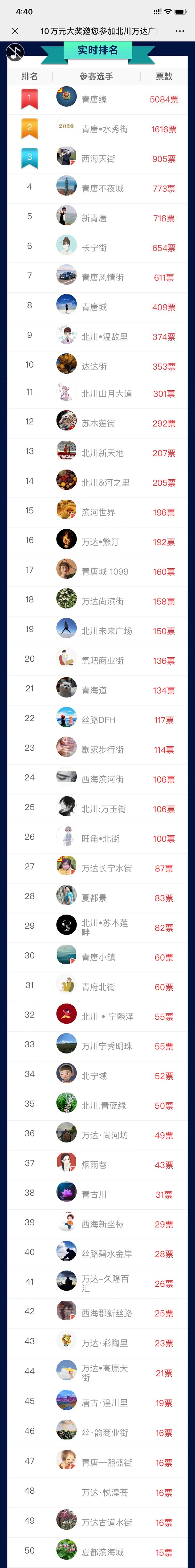Select third-place contestant 西海天街
This screenshot has width=195, height=1568.
[98, 159]
